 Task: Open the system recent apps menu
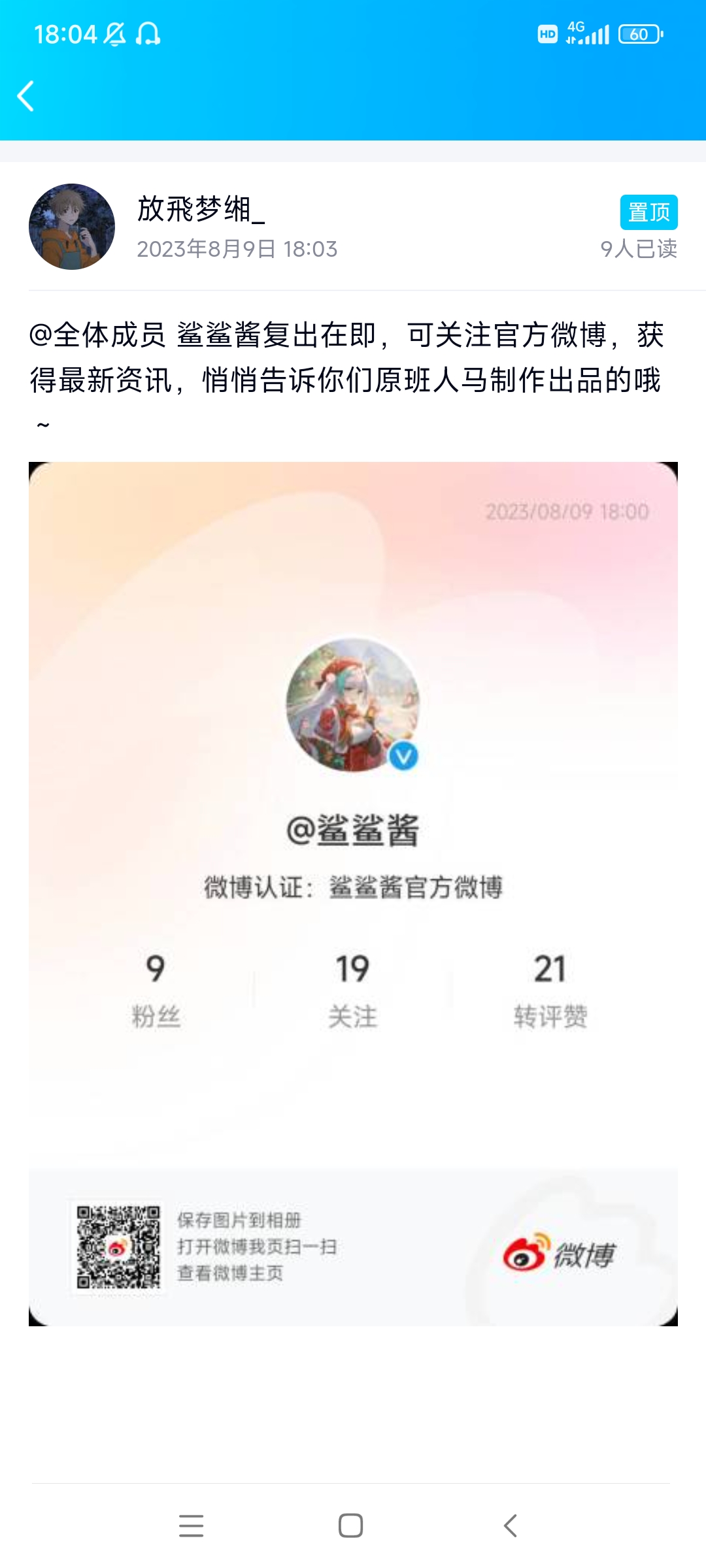coord(191,1526)
